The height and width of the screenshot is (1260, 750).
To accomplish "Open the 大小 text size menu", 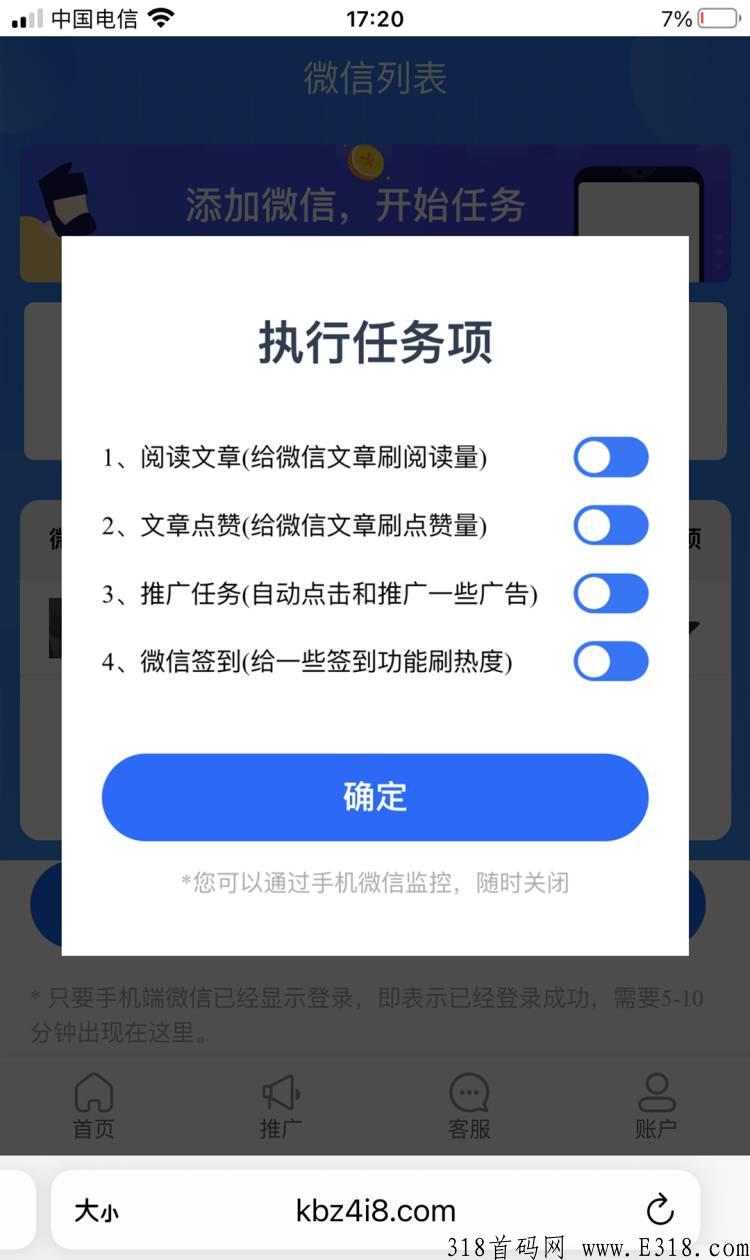I will (96, 1212).
